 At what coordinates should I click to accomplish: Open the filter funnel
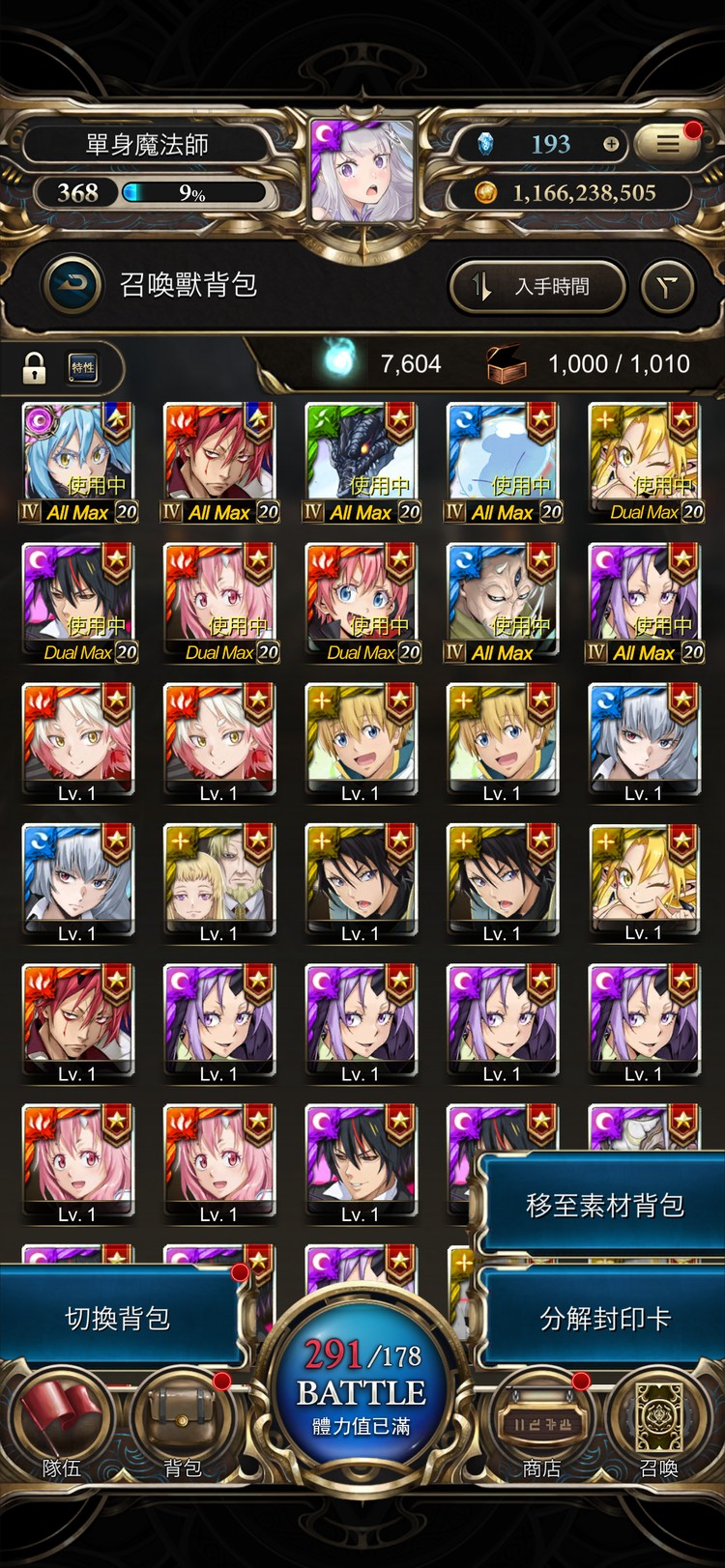tap(668, 287)
